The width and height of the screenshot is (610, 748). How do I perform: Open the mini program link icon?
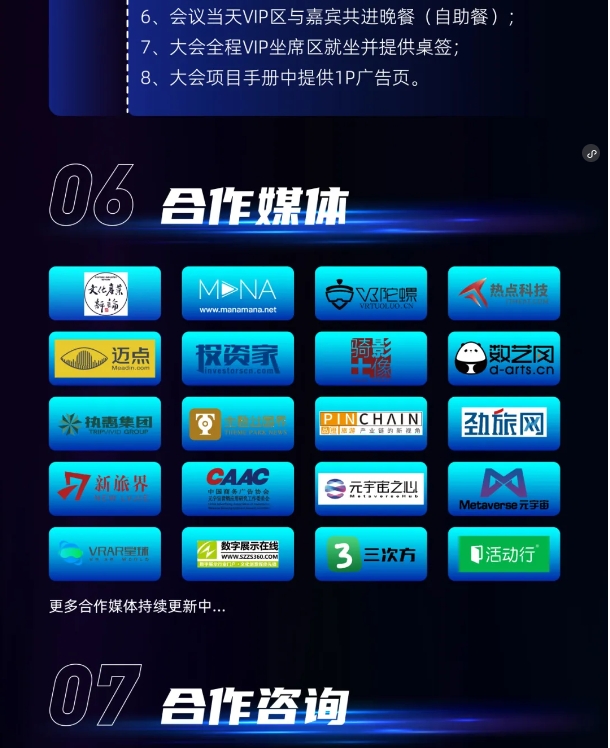tap(591, 153)
